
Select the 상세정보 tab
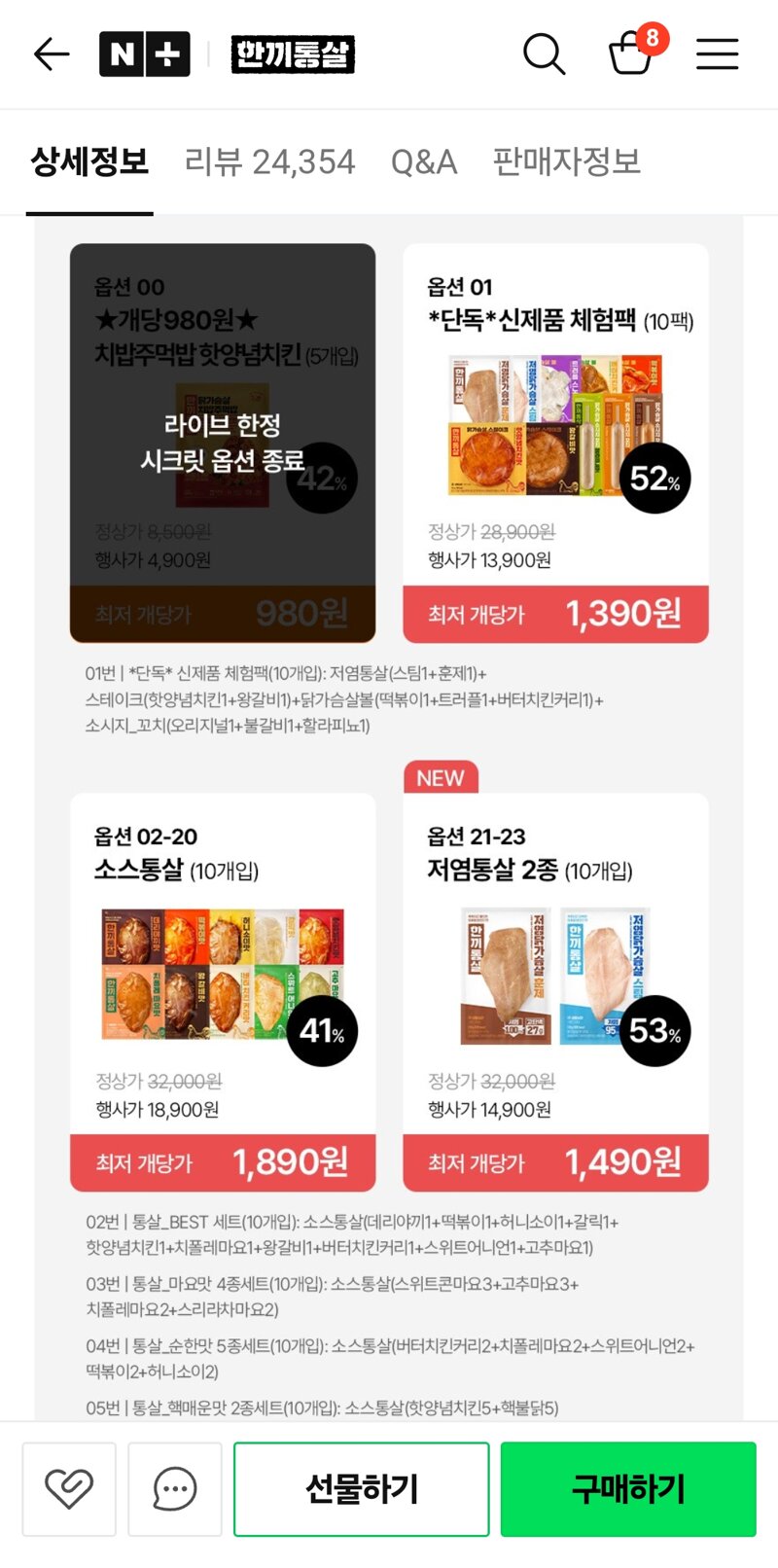click(x=89, y=161)
